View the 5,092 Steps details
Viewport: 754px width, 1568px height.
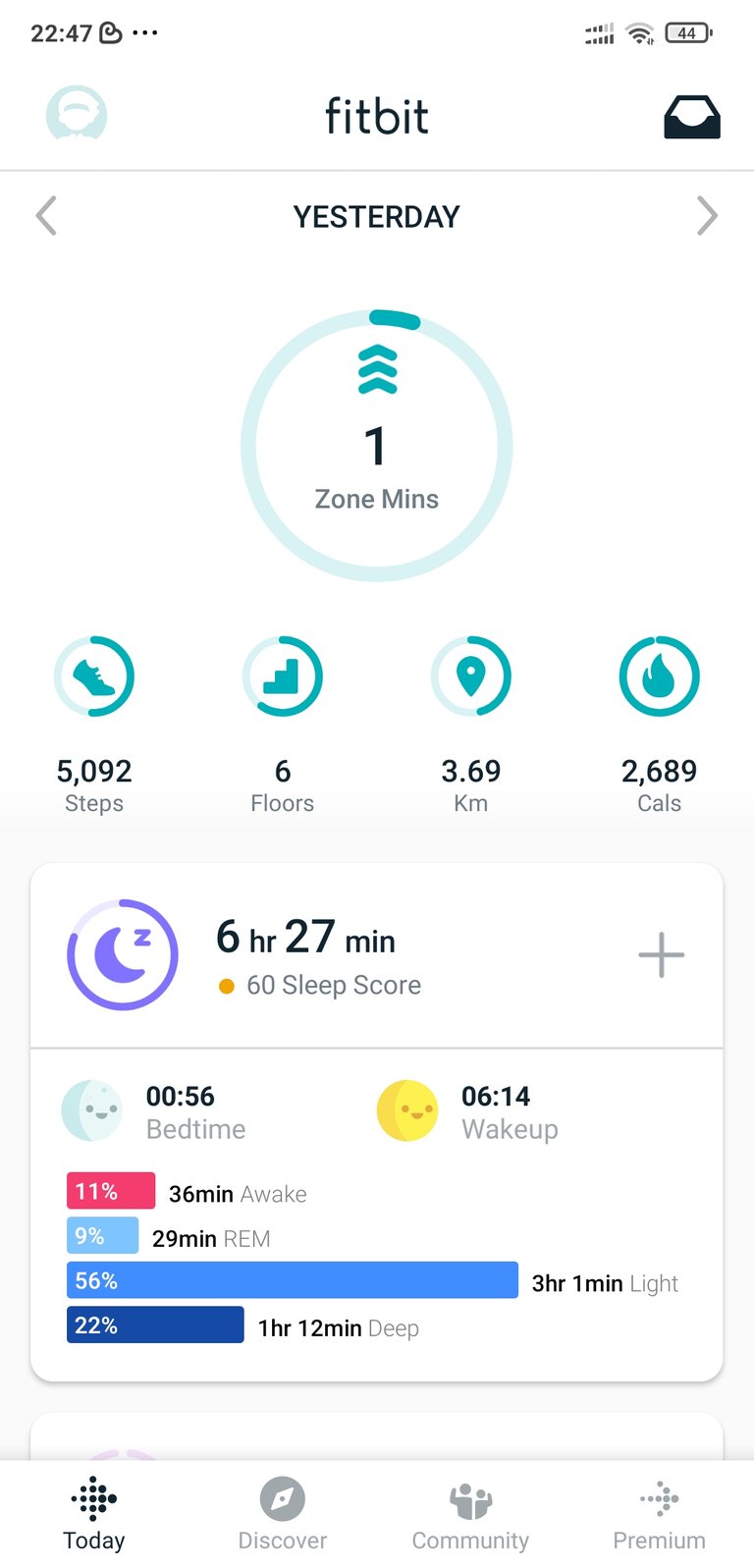[94, 726]
